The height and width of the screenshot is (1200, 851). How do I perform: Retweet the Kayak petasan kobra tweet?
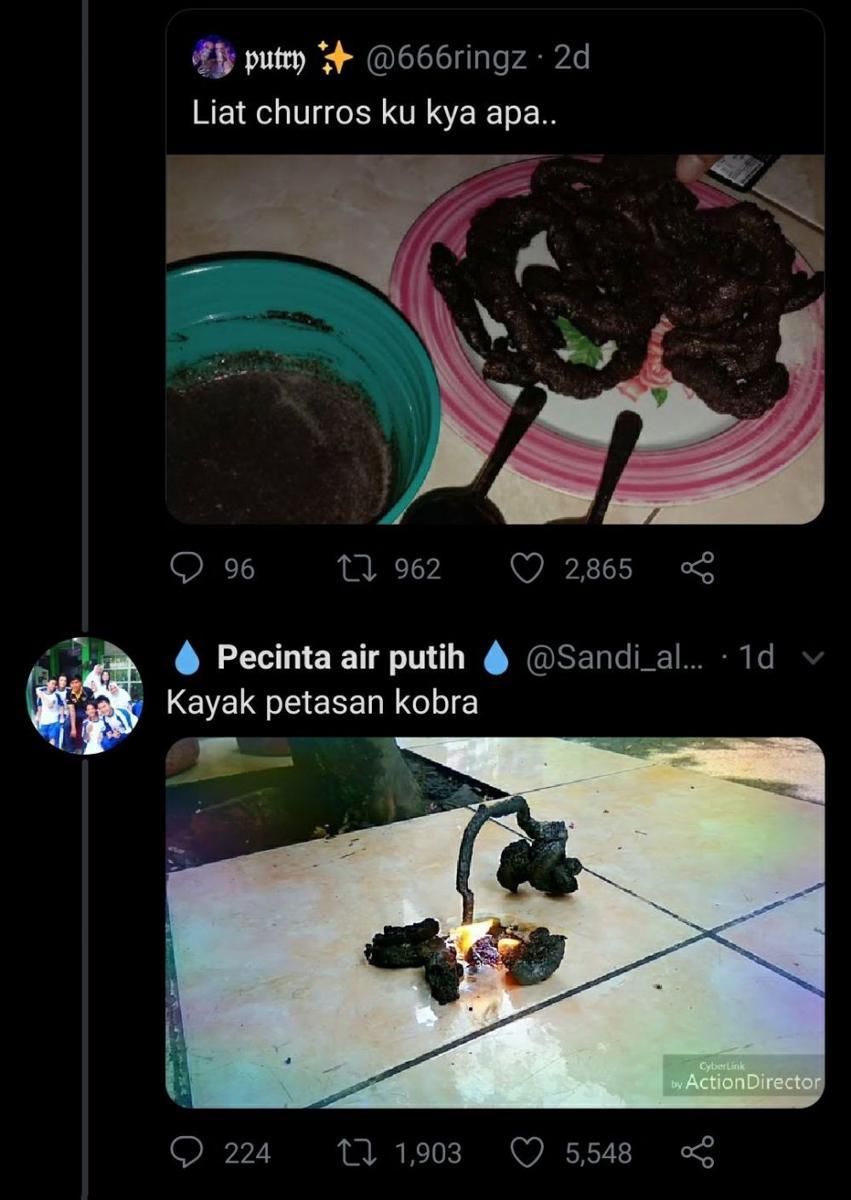(x=354, y=1153)
